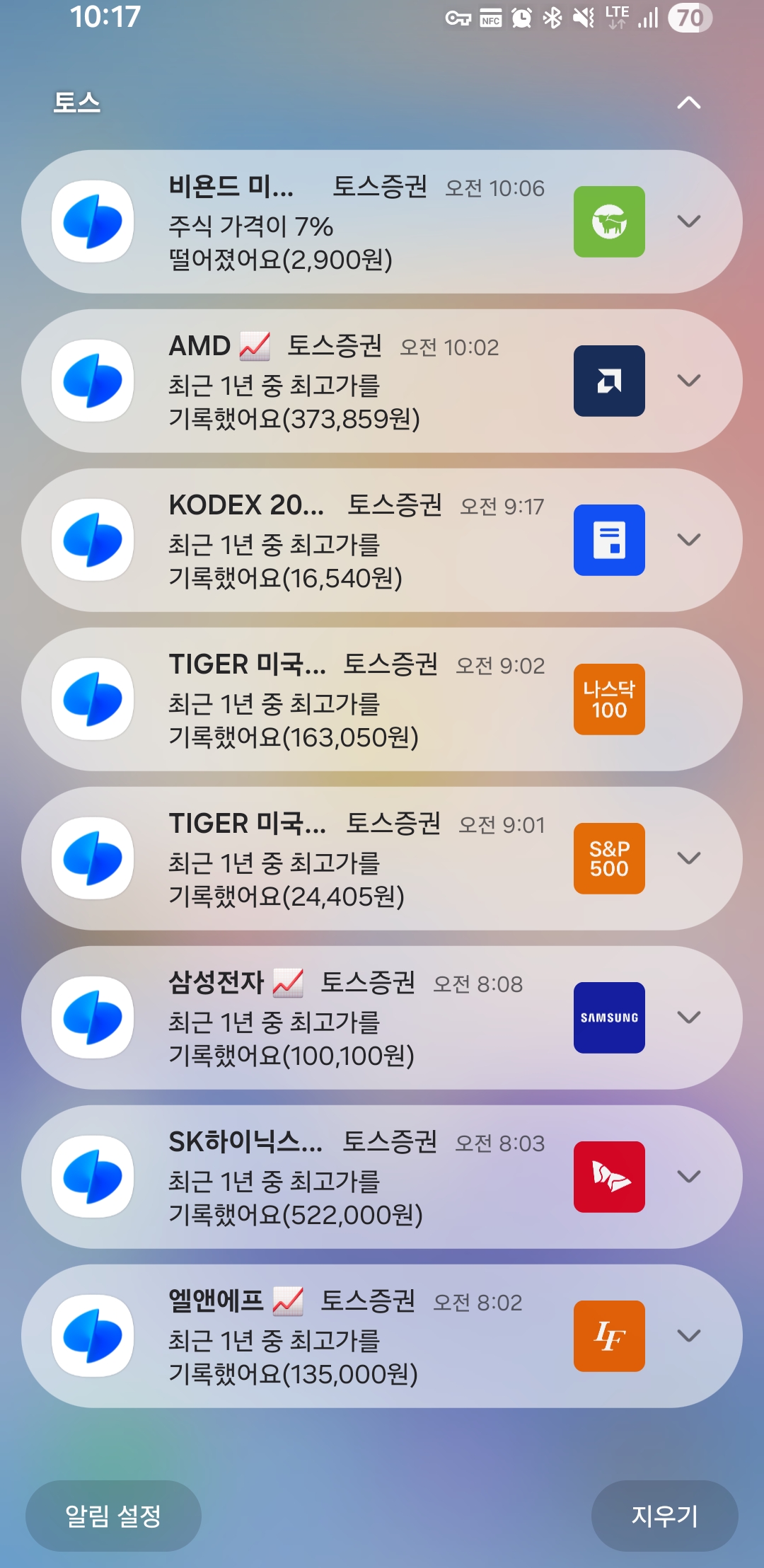Collapse the 토스 notification group

tap(688, 103)
